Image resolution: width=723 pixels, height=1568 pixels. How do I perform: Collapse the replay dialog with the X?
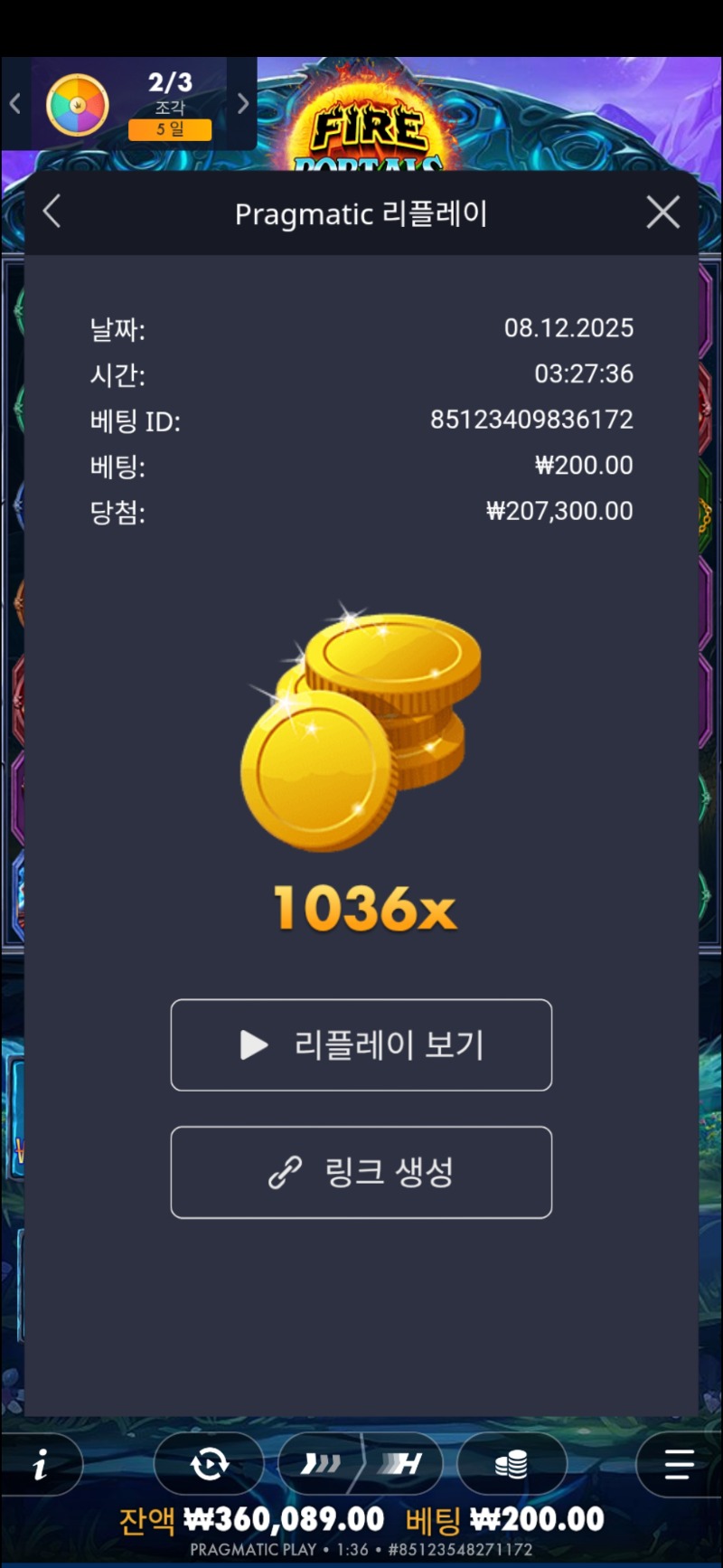[662, 212]
